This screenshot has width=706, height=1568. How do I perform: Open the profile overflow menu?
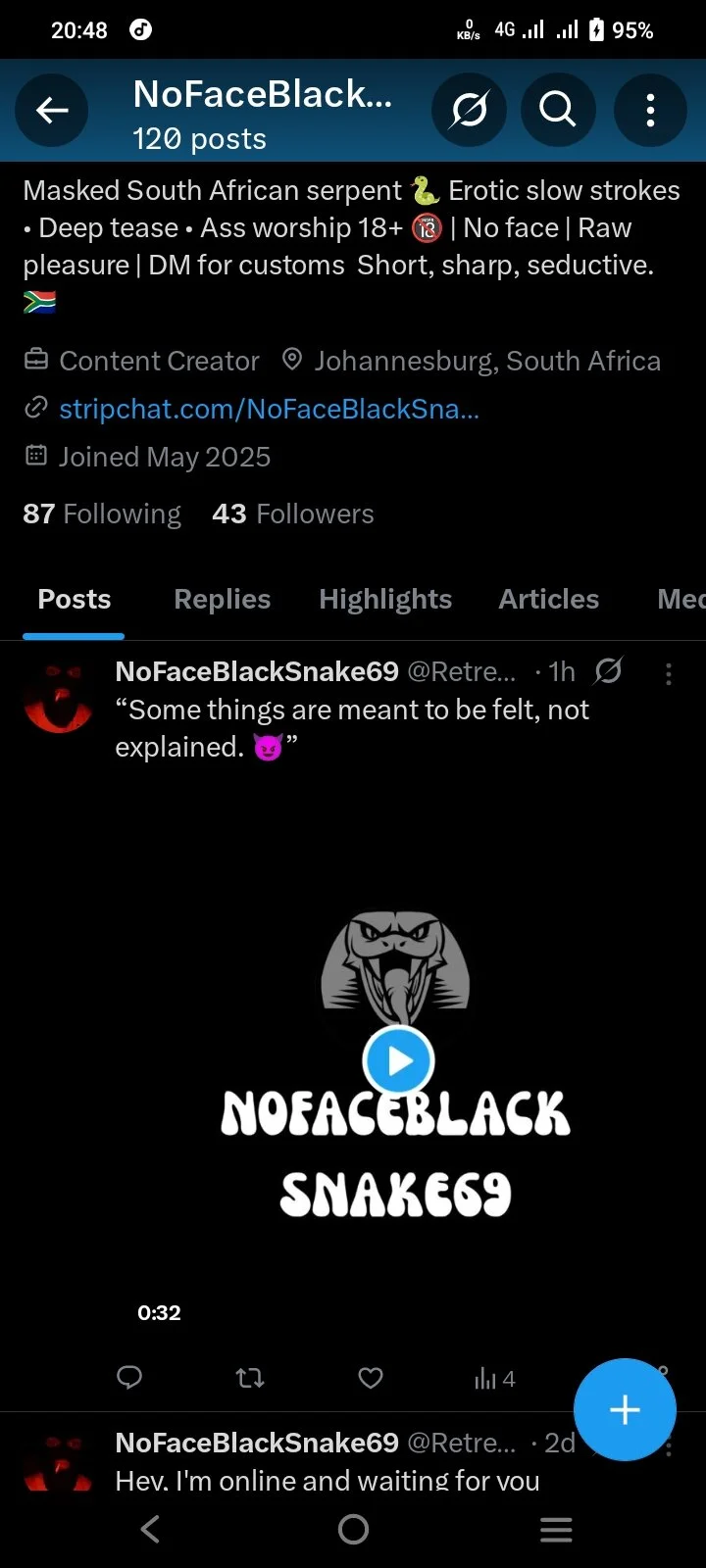pyautogui.click(x=650, y=110)
